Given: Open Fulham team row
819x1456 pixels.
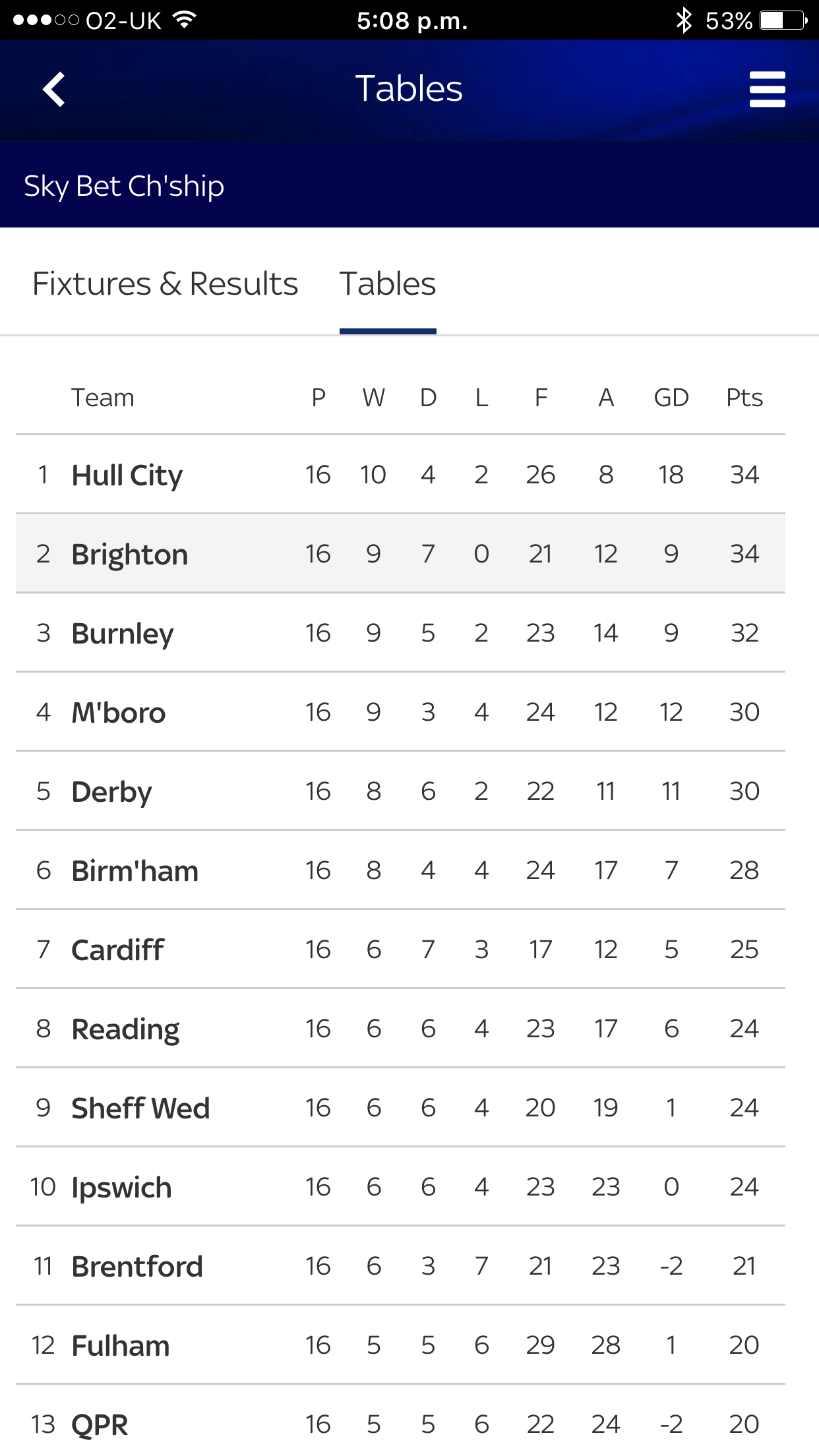Looking at the screenshot, I should pyautogui.click(x=400, y=1345).
